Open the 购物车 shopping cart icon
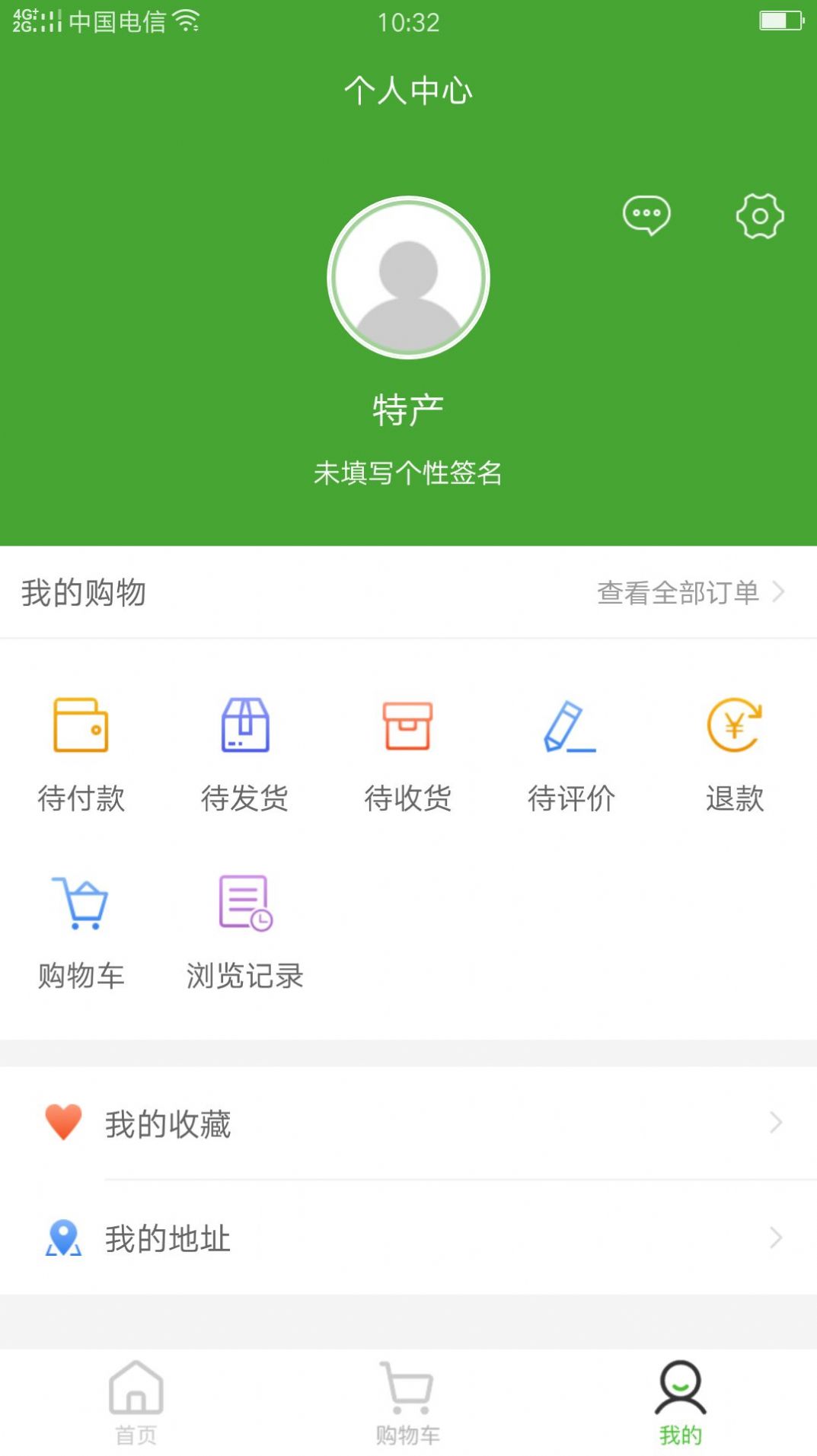The image size is (817, 1456). point(81,907)
